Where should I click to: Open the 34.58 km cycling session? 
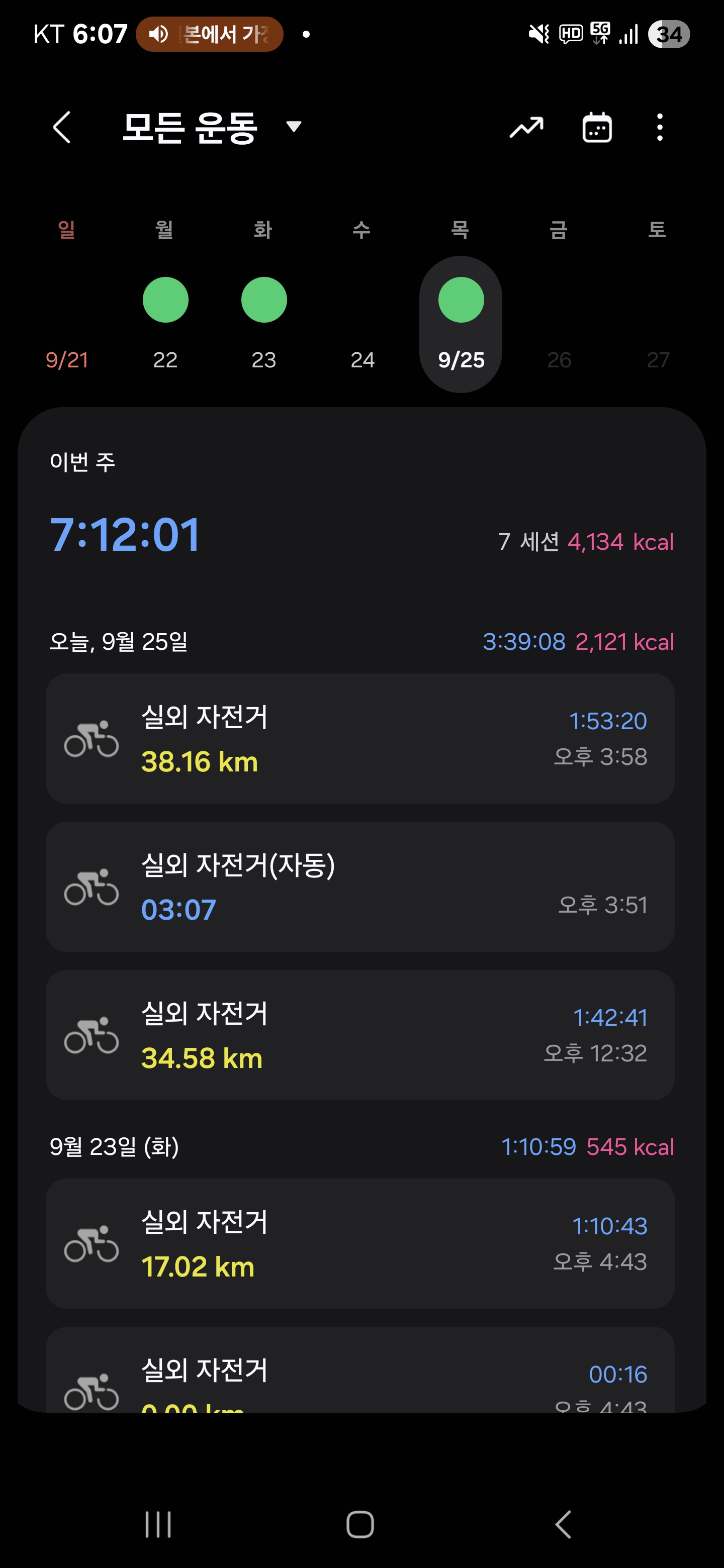pyautogui.click(x=360, y=1035)
